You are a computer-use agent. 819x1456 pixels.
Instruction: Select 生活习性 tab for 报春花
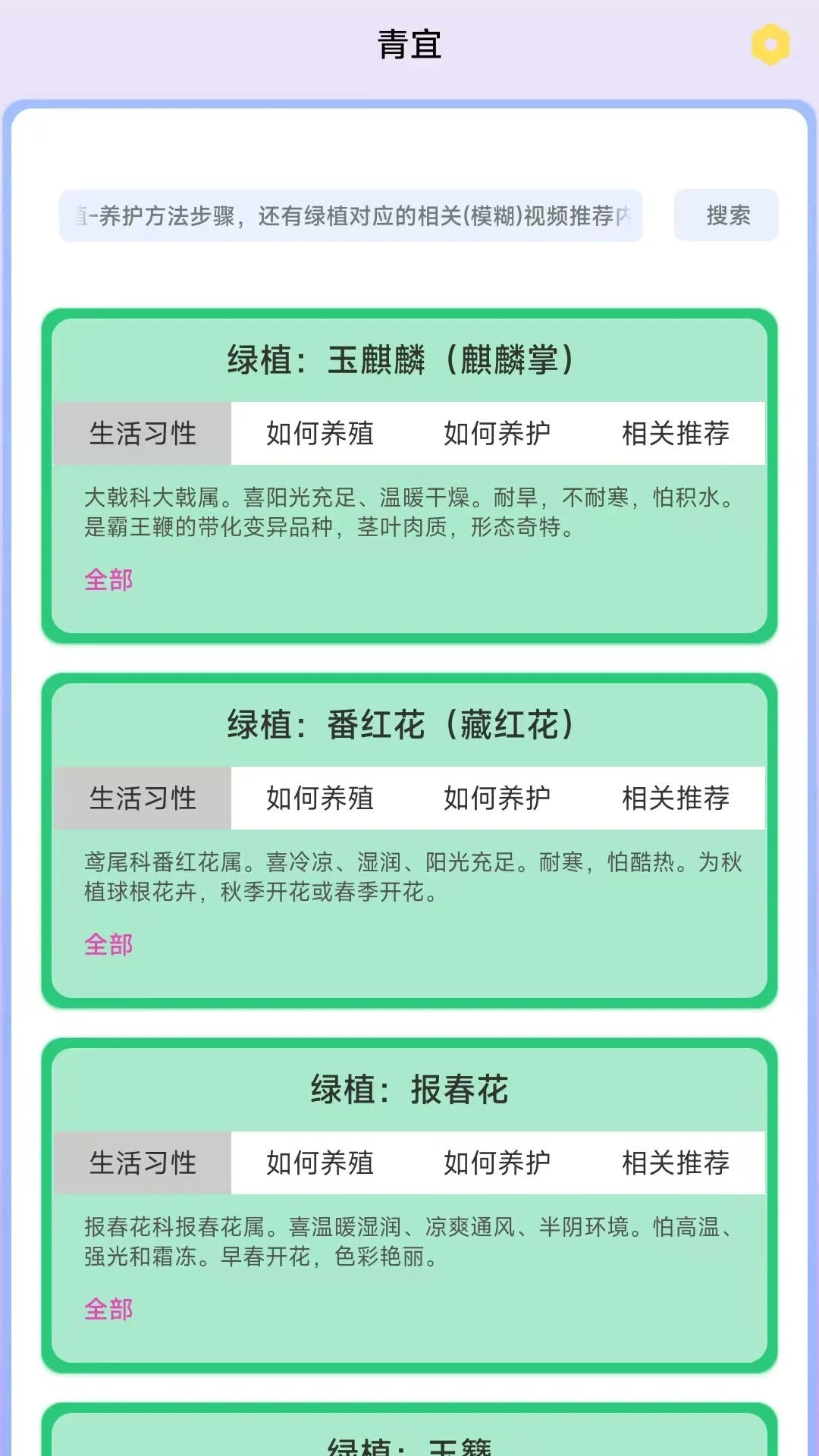[143, 1163]
